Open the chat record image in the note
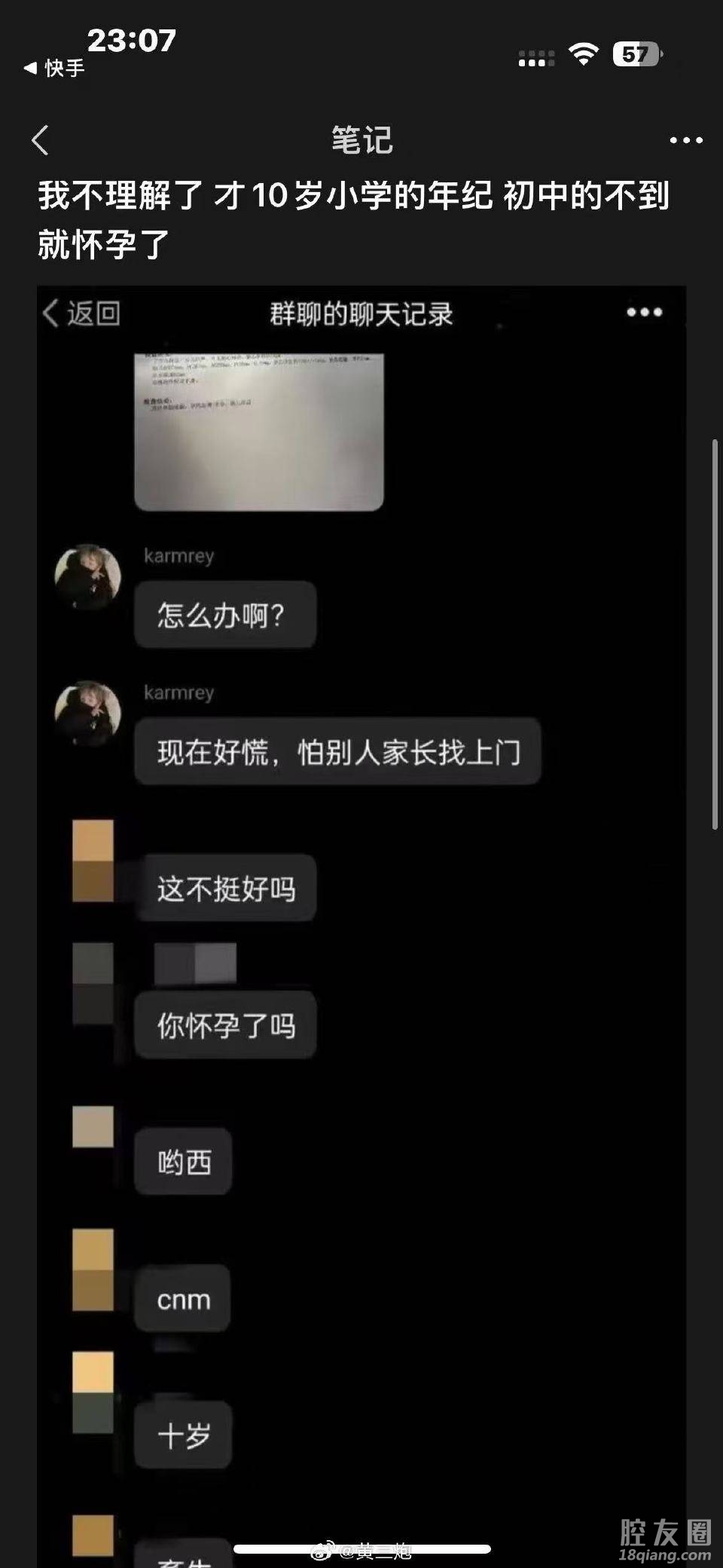The image size is (723, 1568). click(x=361, y=904)
